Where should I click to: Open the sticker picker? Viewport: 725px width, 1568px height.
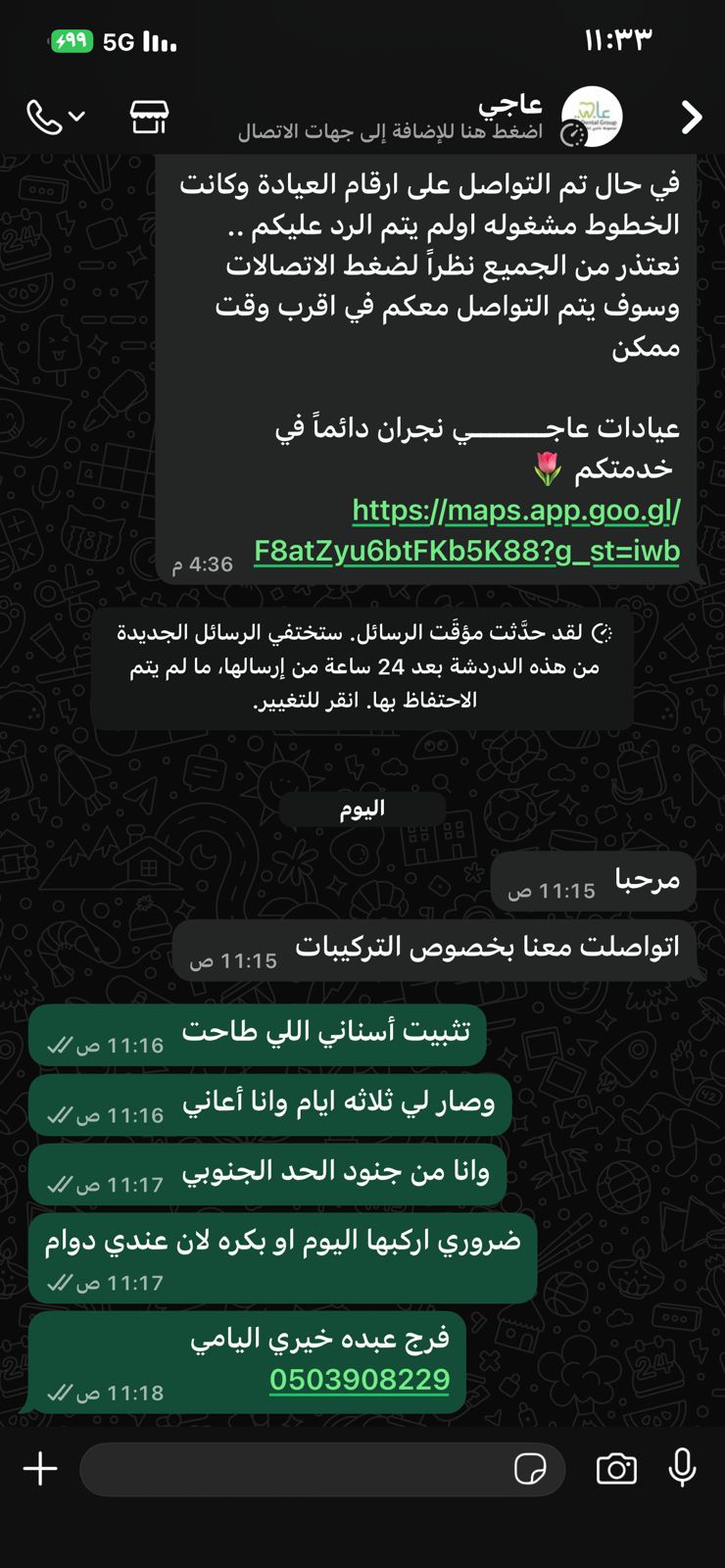pos(530,1469)
